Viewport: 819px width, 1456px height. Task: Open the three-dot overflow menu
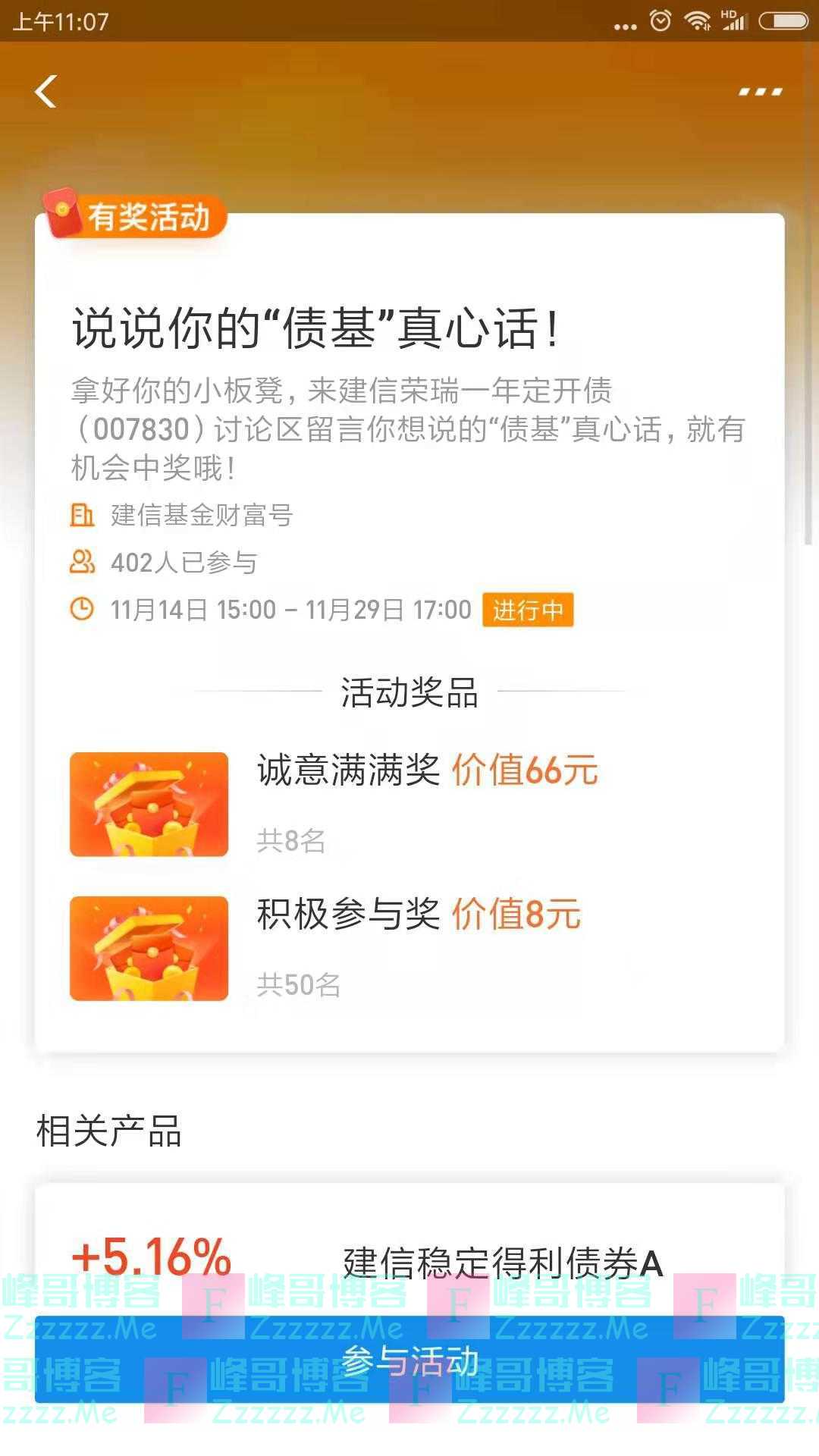pyautogui.click(x=760, y=92)
